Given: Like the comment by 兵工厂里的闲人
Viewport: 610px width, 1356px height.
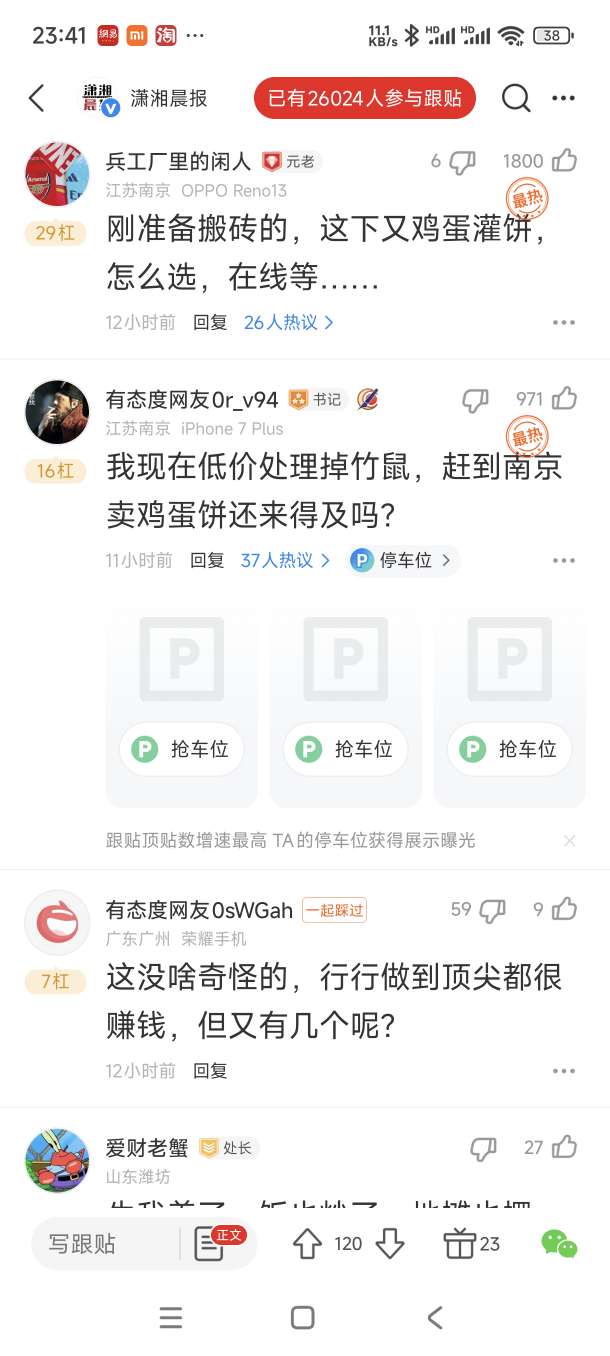Looking at the screenshot, I should (565, 160).
